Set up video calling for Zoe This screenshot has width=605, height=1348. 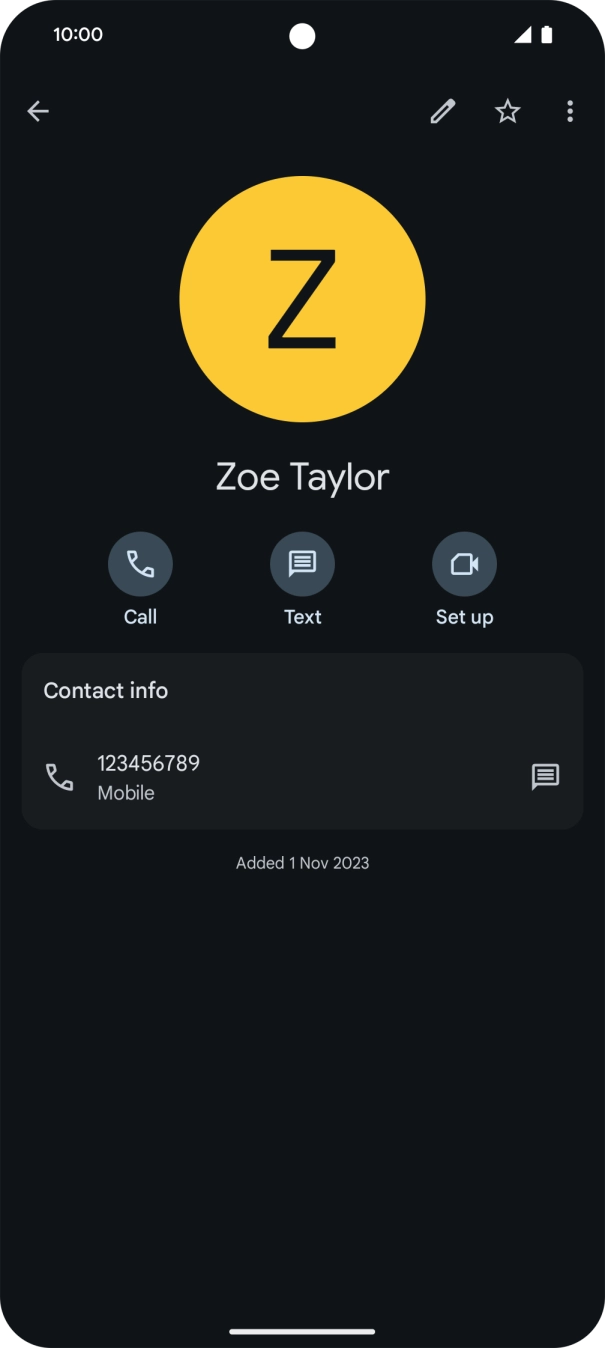[x=464, y=565]
